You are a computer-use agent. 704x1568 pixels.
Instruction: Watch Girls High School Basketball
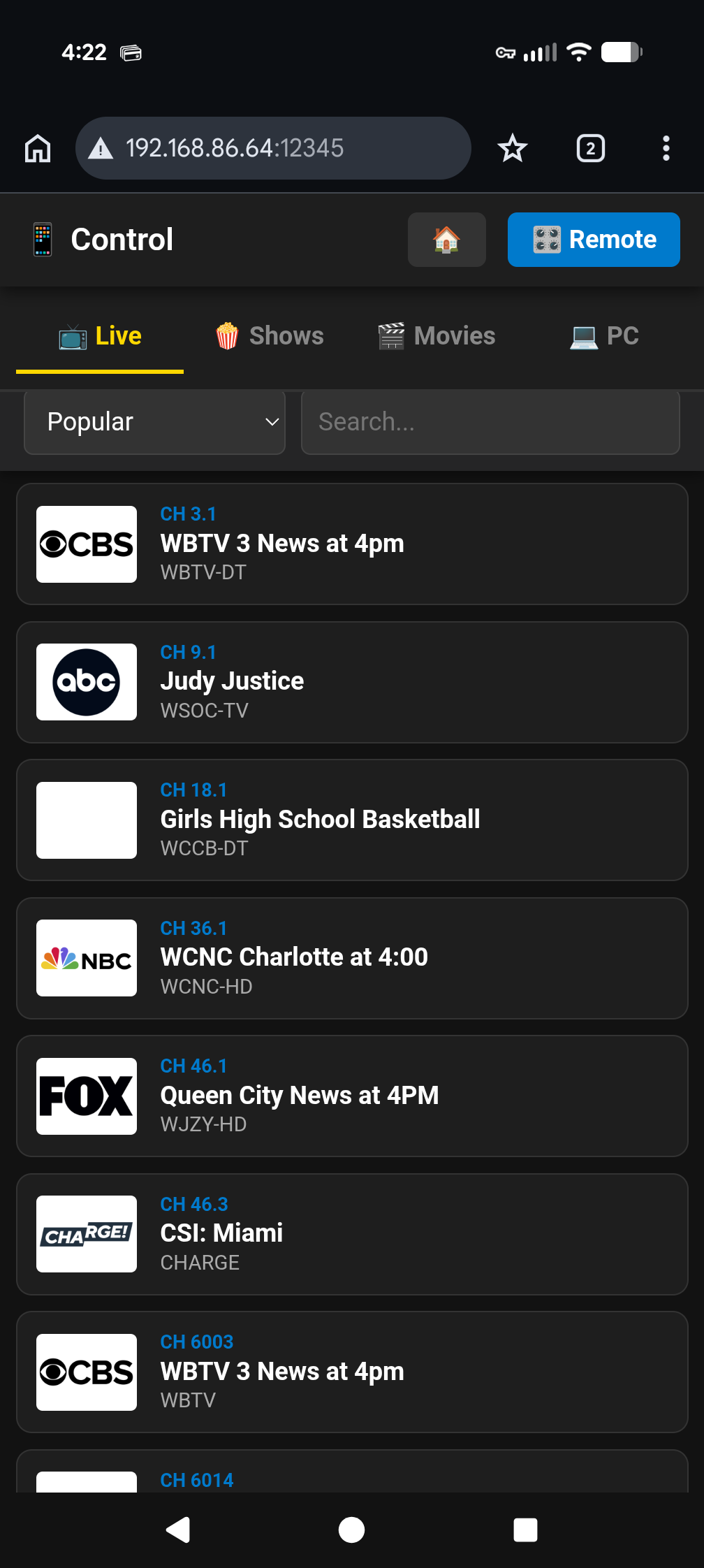pos(352,820)
